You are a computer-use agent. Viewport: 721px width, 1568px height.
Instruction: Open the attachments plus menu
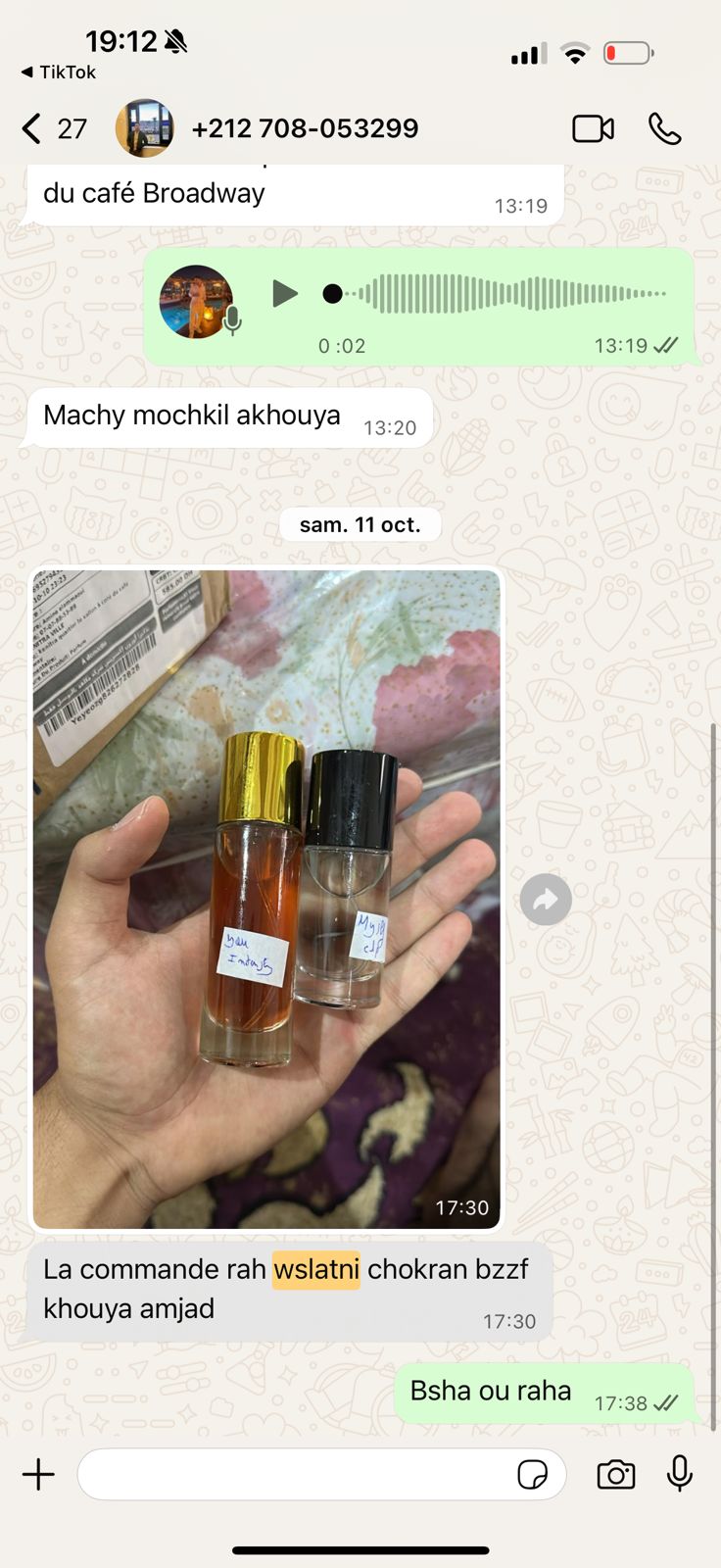[38, 1474]
